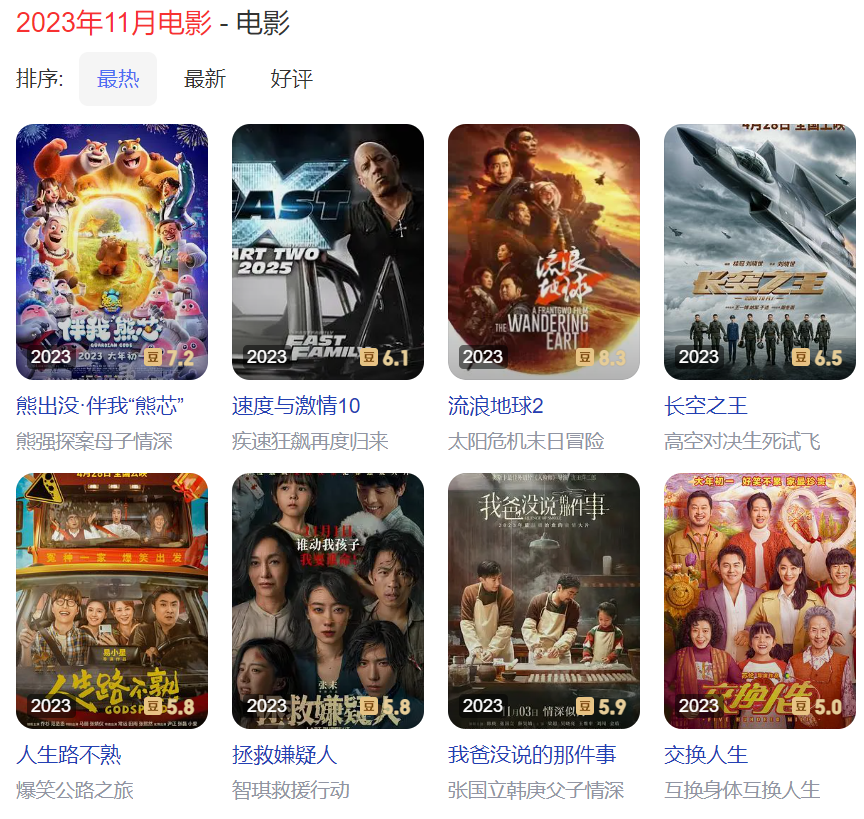Select the 人生路不熟 poster card
864x819 pixels.
112,600
